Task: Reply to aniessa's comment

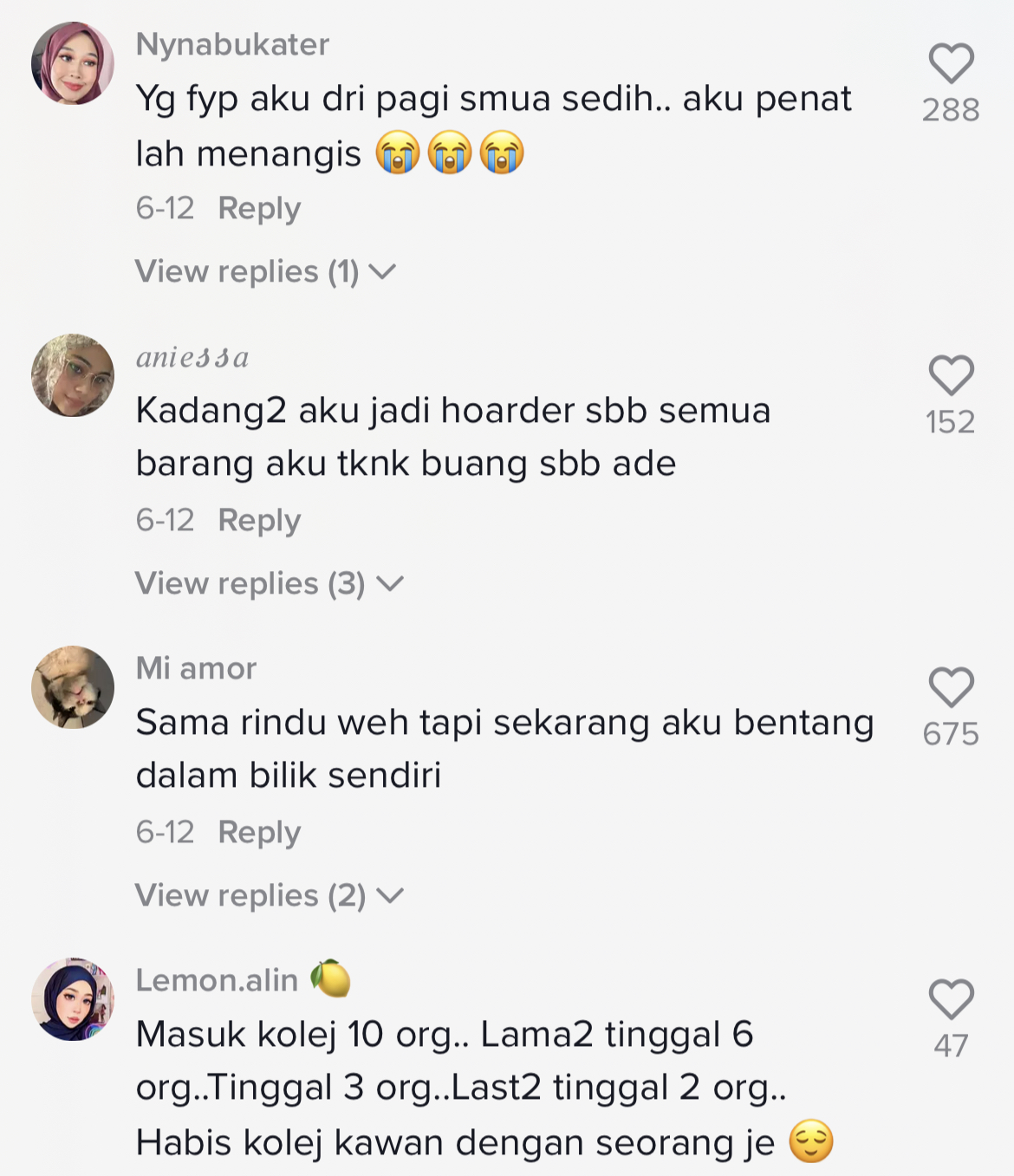Action: (259, 520)
